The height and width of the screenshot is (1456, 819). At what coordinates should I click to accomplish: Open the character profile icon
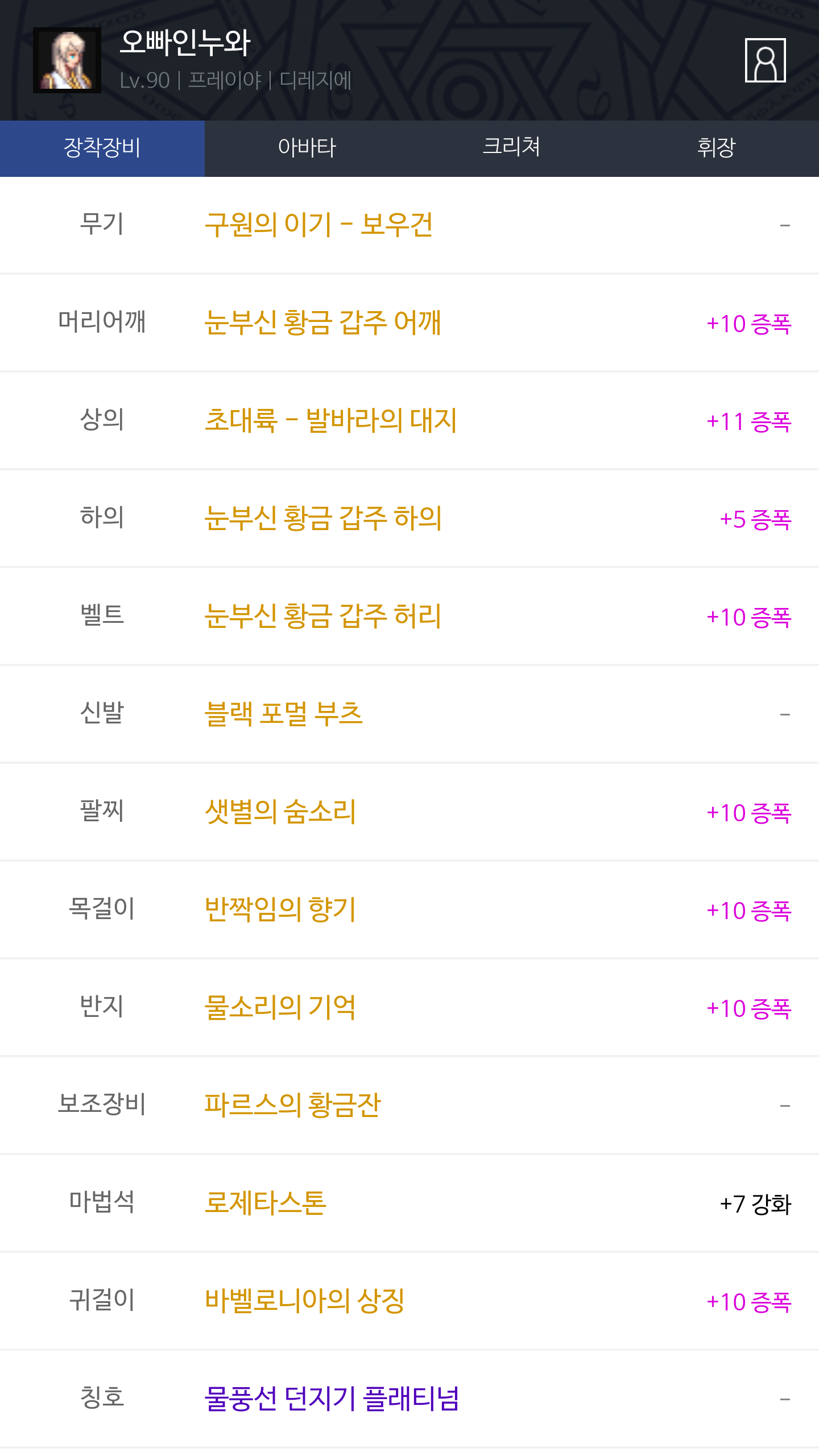tap(765, 60)
